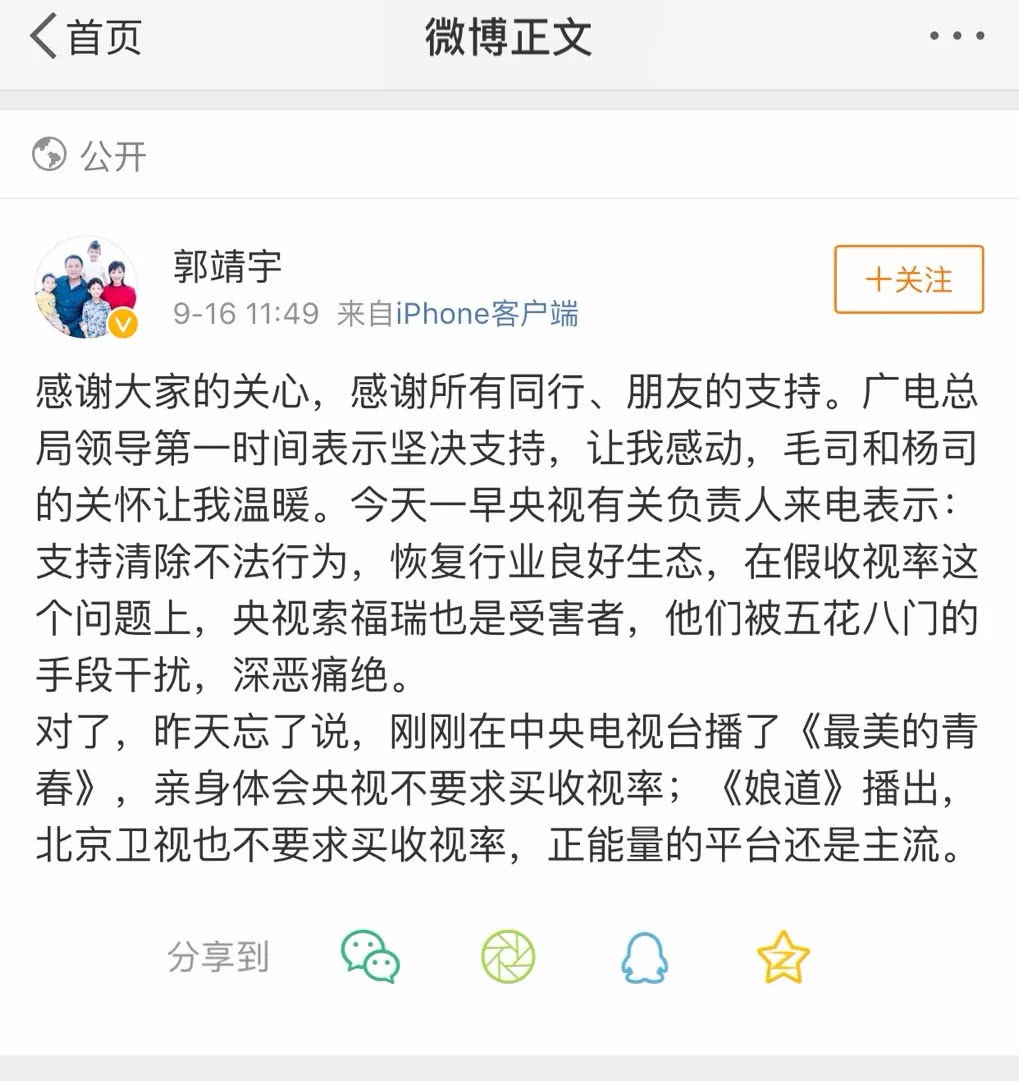Follow 郭靖宇 with +关注 button
1019x1081 pixels.
908,280
